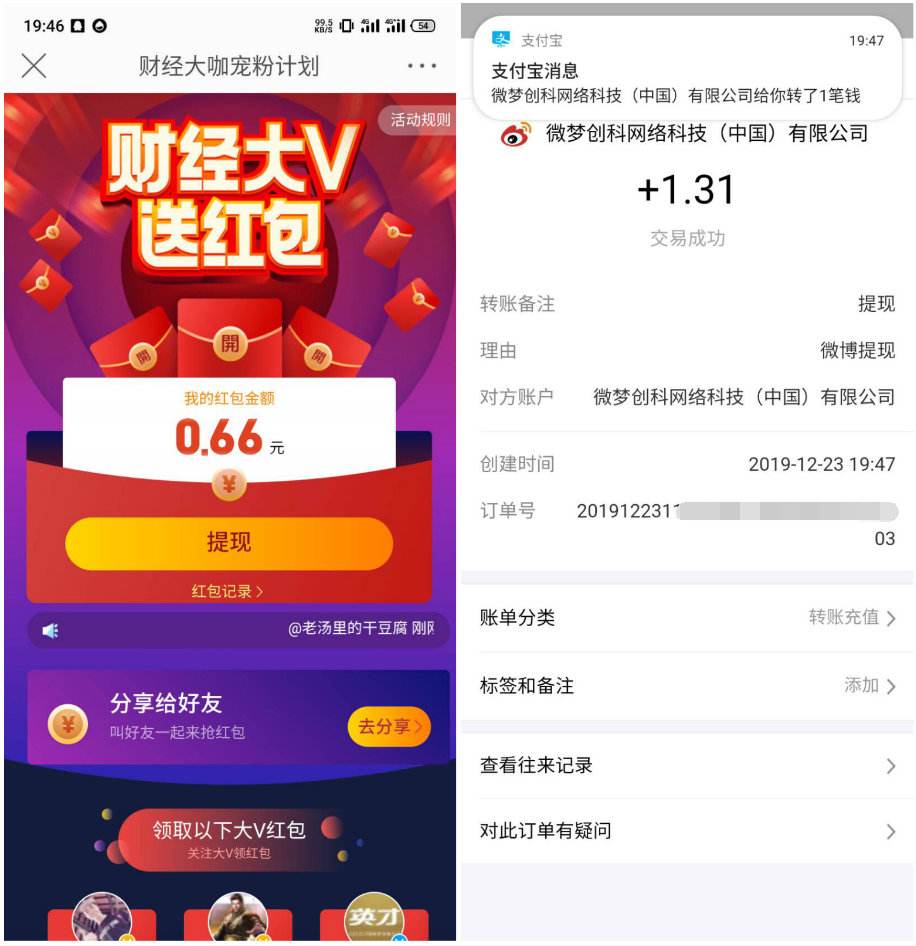Screen dimensions: 916x946
Task: Close the 财经大咖宠粉计划 page
Action: click(x=34, y=66)
